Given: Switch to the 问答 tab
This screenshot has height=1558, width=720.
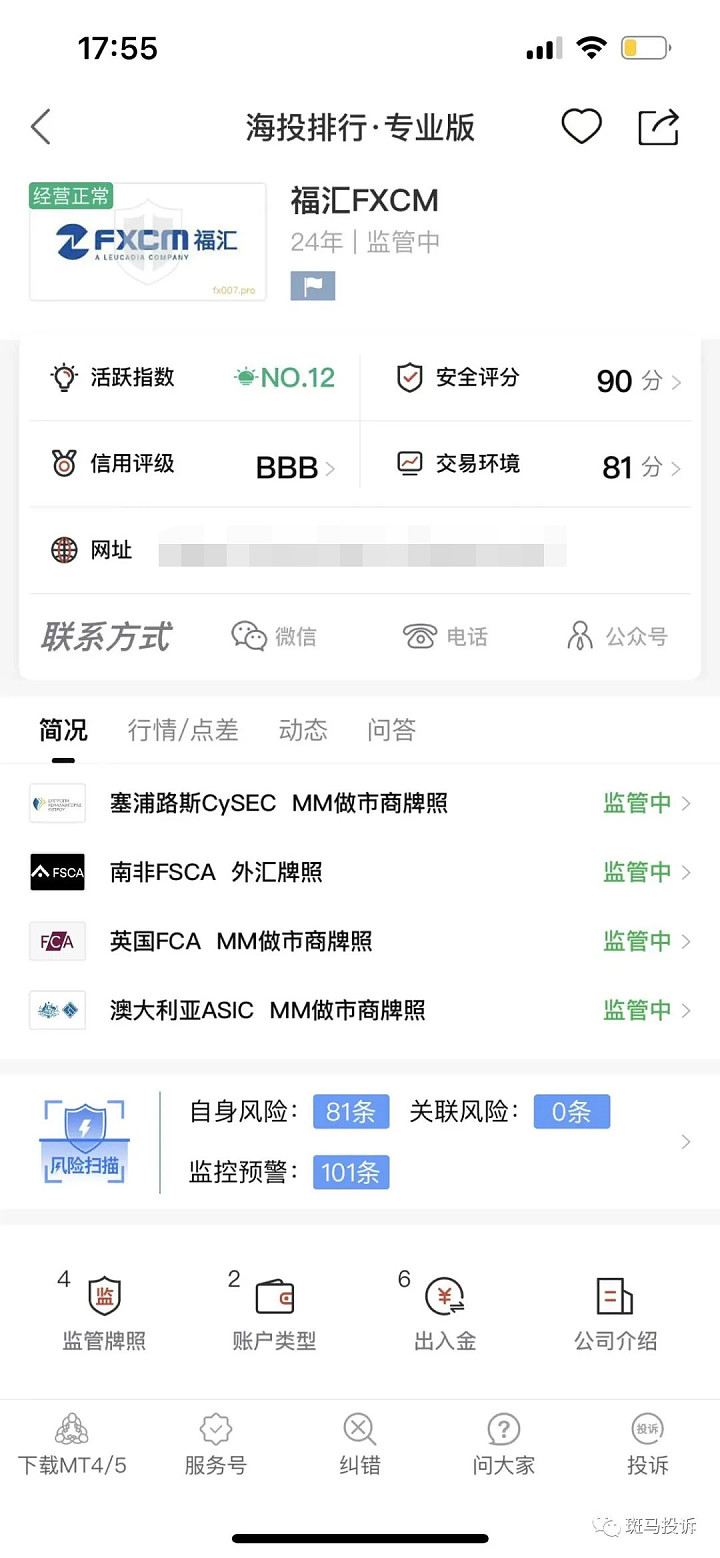Looking at the screenshot, I should [x=391, y=730].
